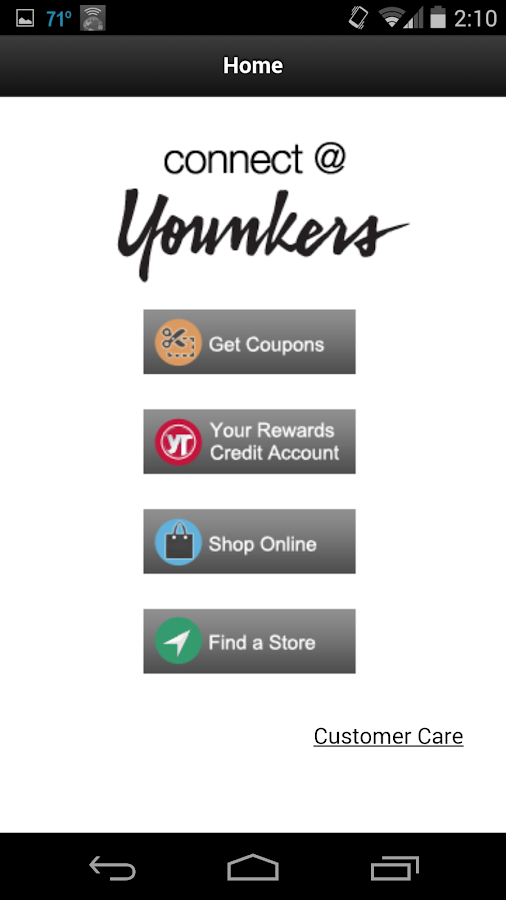Image resolution: width=506 pixels, height=900 pixels.
Task: Open the Customer Care link
Action: 388,736
